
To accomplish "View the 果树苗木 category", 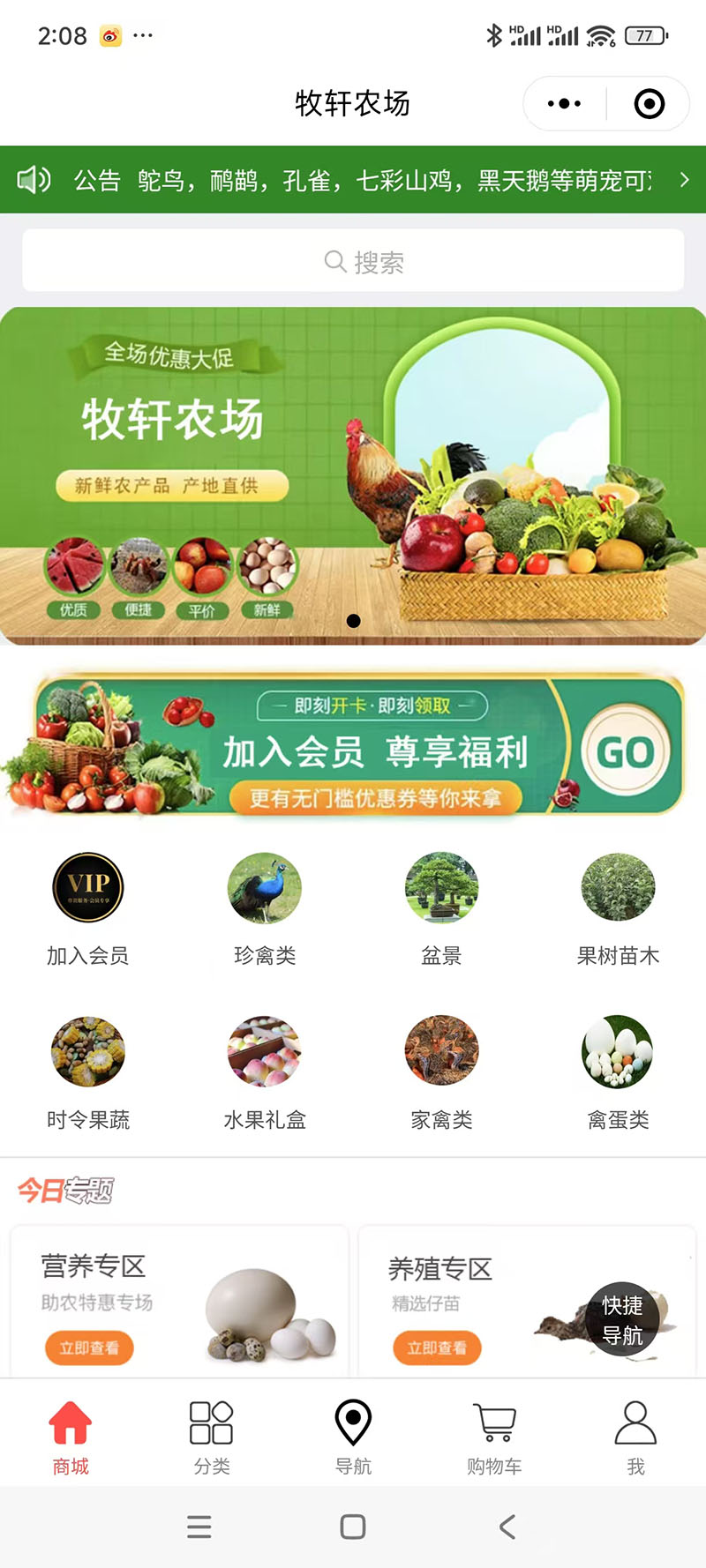I will click(x=618, y=910).
